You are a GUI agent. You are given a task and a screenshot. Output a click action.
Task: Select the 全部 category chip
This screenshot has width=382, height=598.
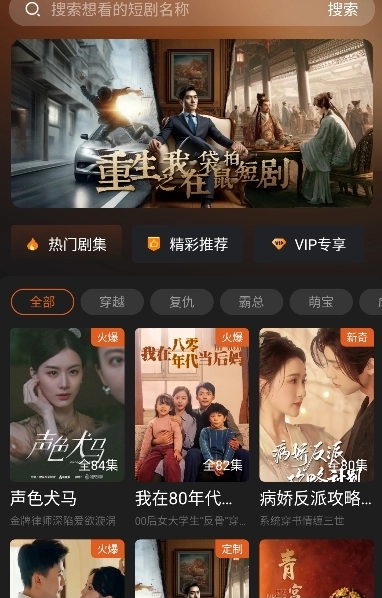pyautogui.click(x=42, y=302)
